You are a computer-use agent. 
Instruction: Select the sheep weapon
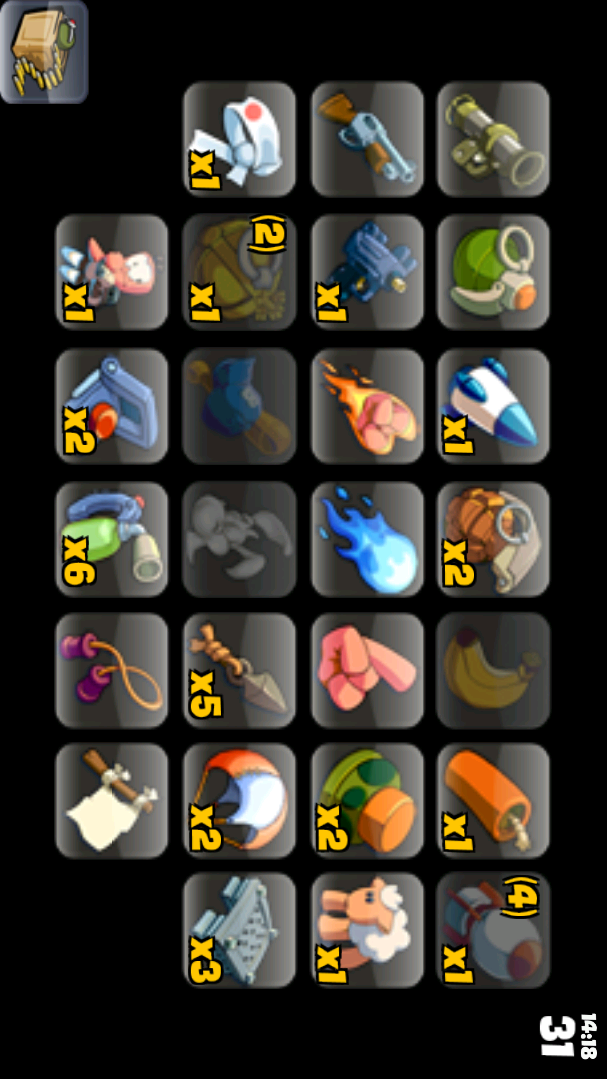367,930
